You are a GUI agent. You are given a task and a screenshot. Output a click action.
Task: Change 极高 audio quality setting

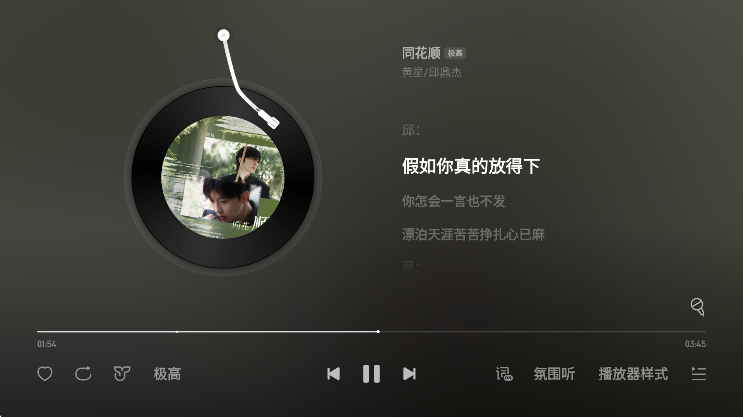(x=167, y=374)
